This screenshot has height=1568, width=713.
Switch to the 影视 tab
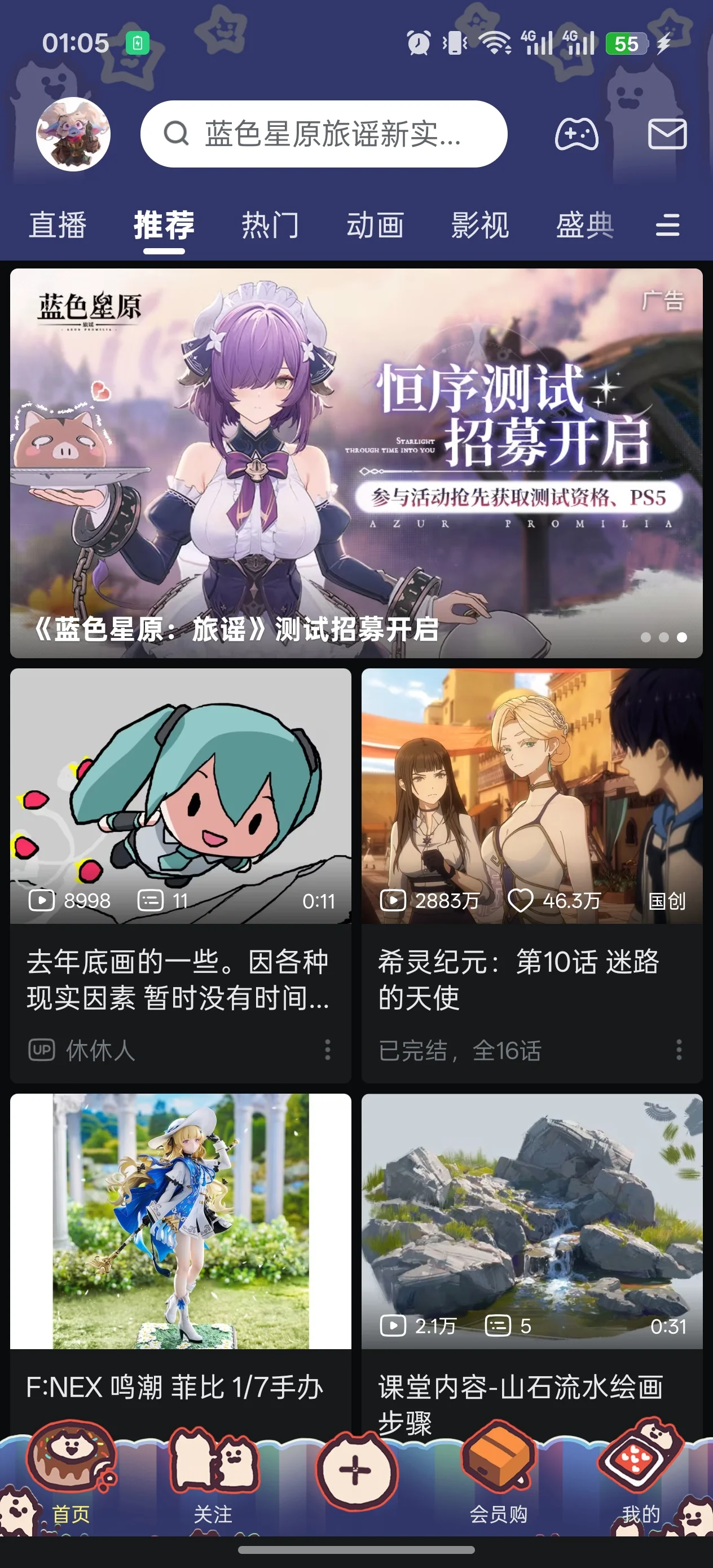point(480,225)
